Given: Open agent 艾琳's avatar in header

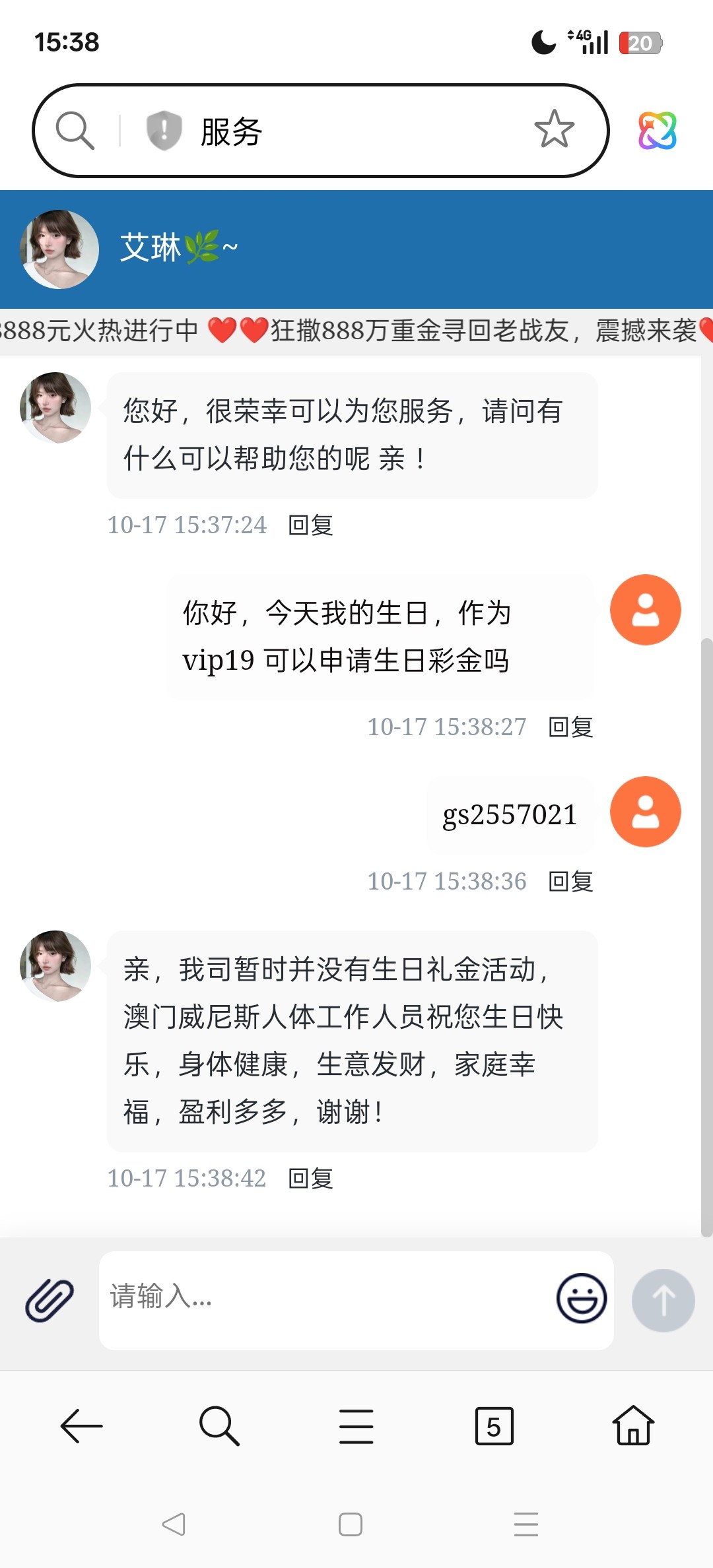Looking at the screenshot, I should 59,249.
